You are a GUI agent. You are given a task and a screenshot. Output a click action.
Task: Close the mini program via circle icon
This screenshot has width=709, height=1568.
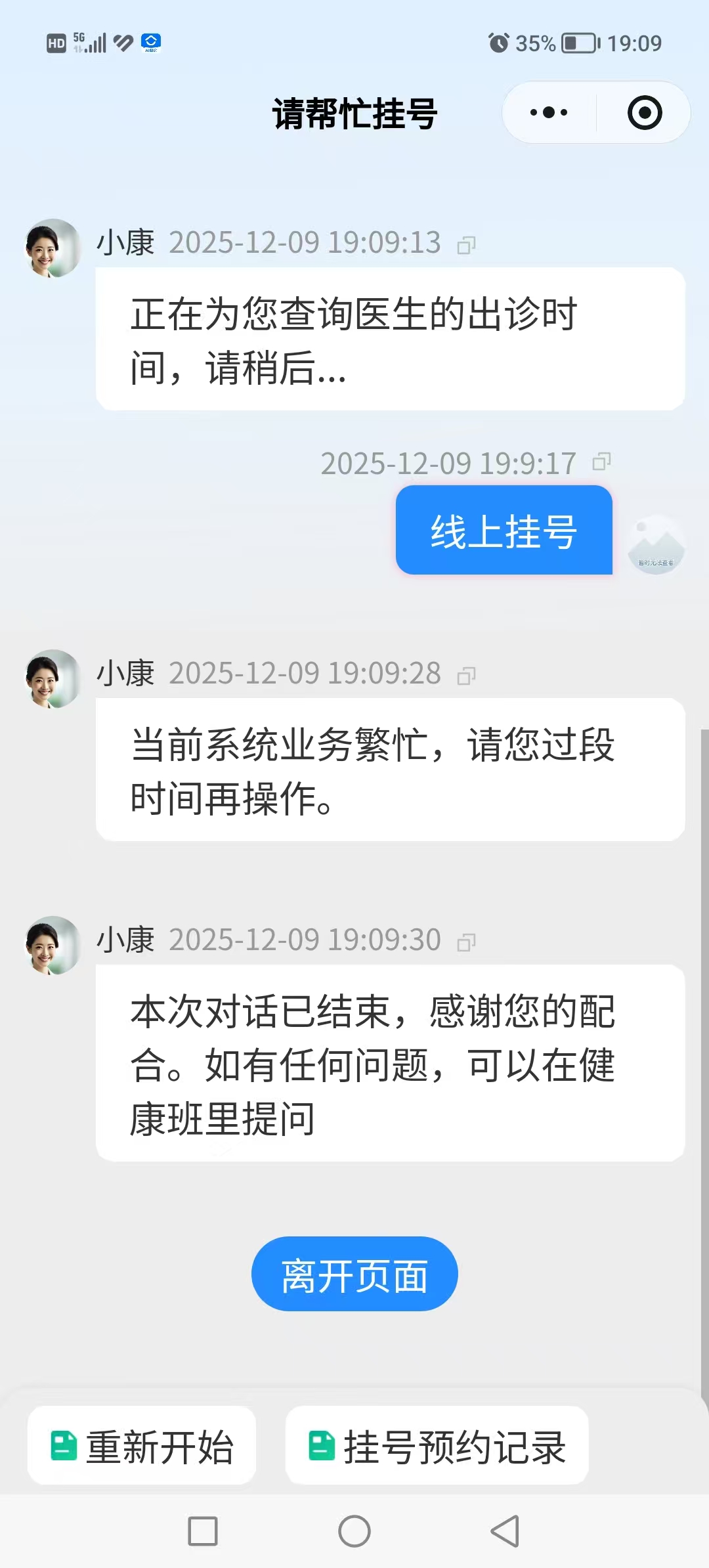pos(645,112)
